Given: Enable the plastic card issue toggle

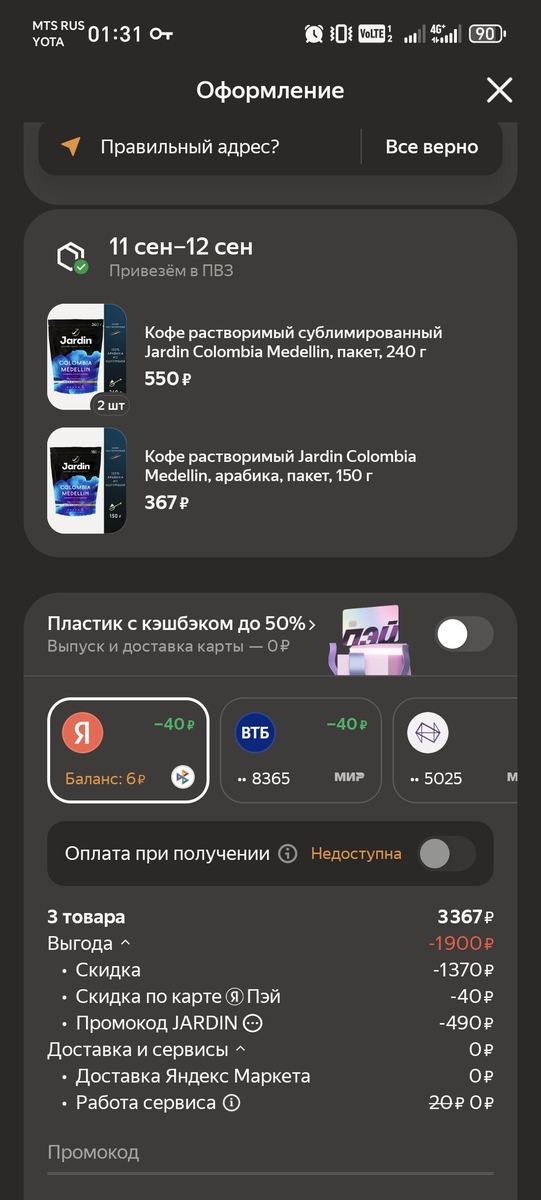Looking at the screenshot, I should tap(464, 634).
